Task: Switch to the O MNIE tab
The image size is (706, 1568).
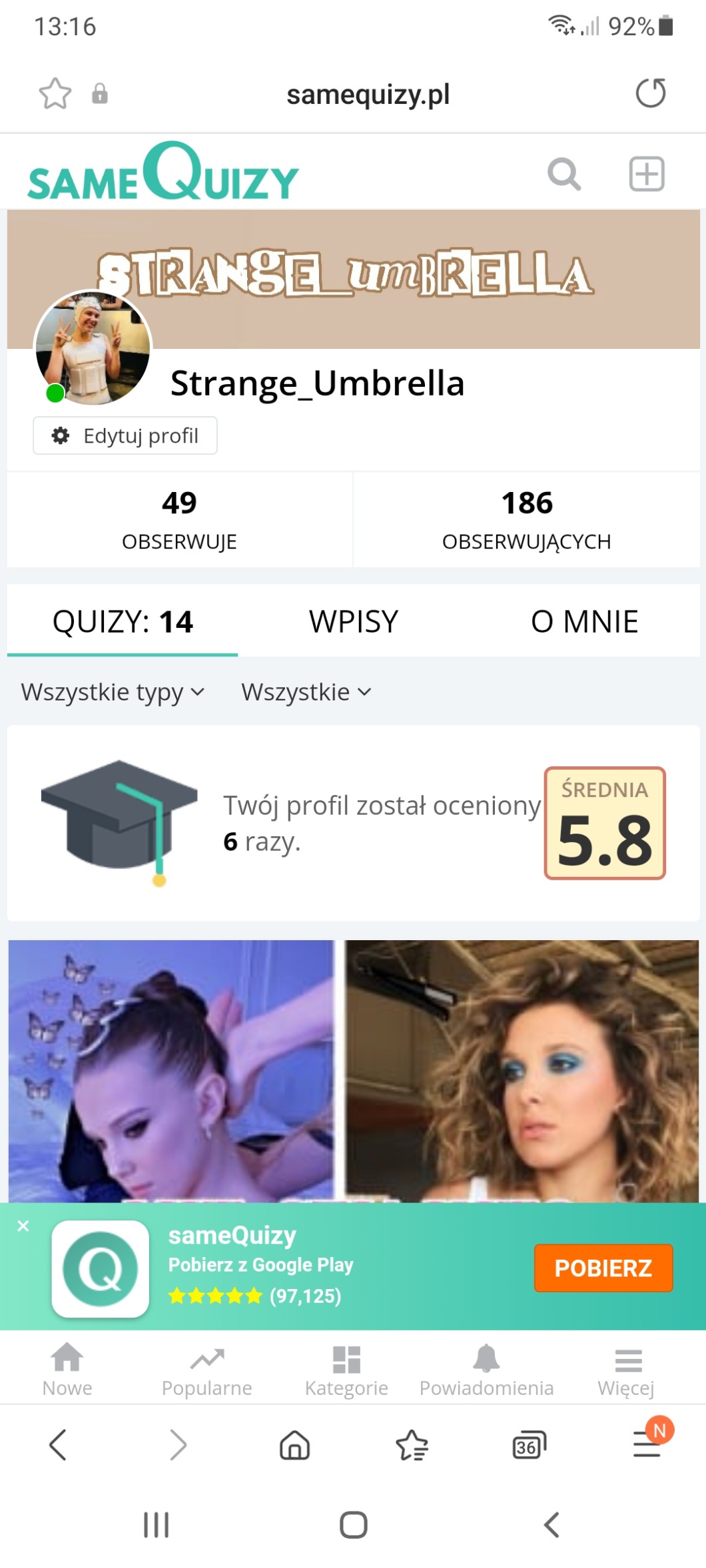Action: tap(584, 621)
